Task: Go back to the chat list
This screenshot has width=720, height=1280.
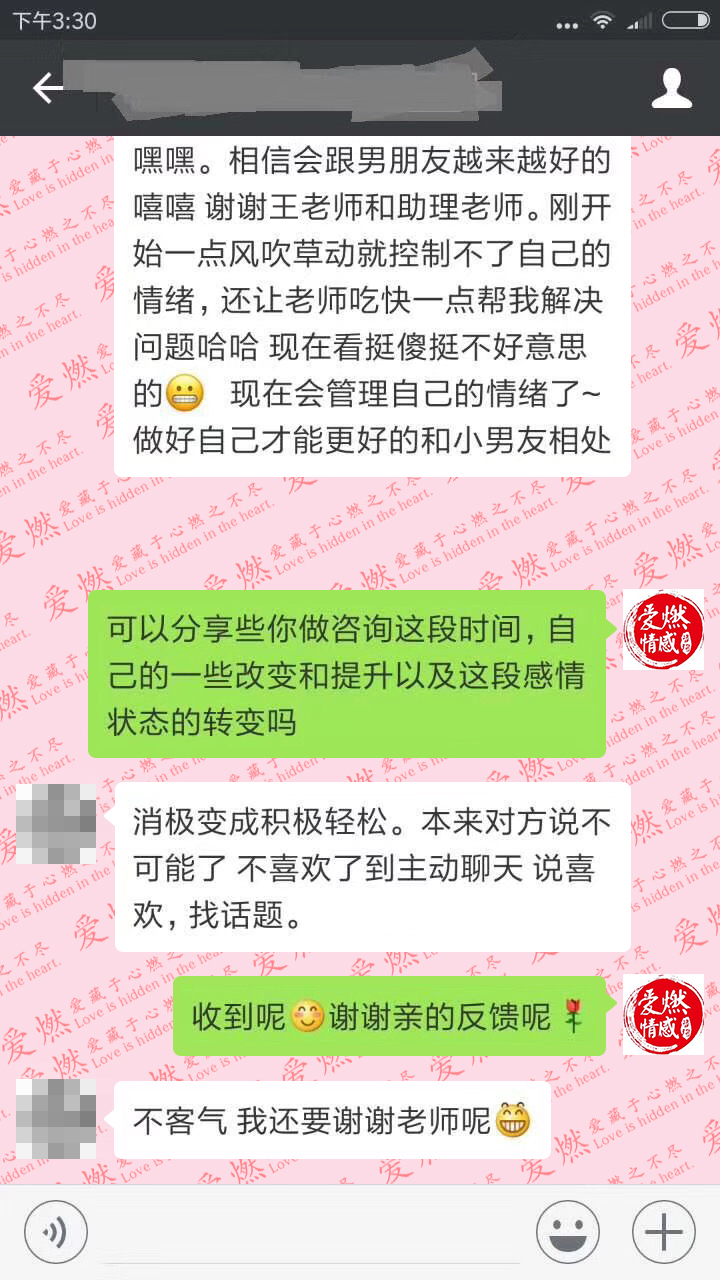Action: 45,89
